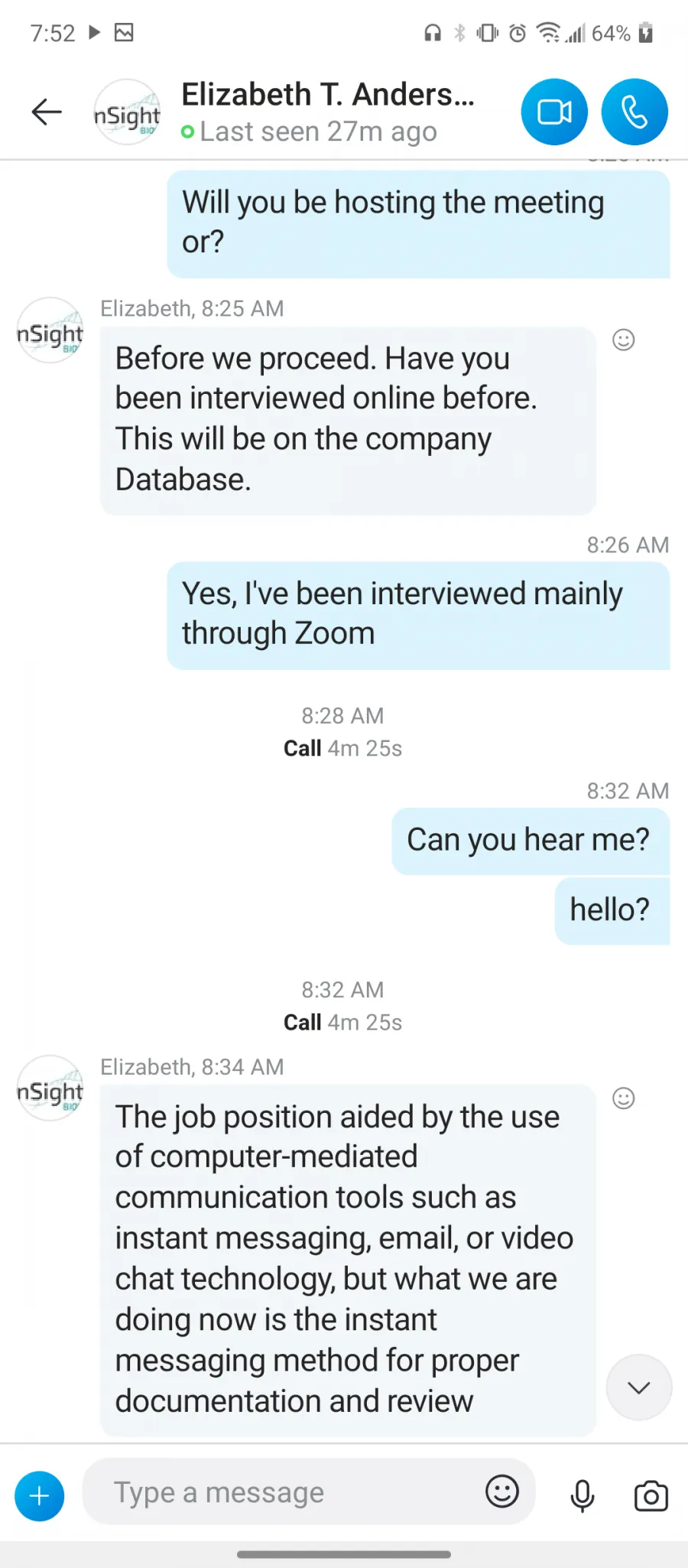React to the 8:25 AM message
The width and height of the screenshot is (688, 1568).
[x=624, y=340]
